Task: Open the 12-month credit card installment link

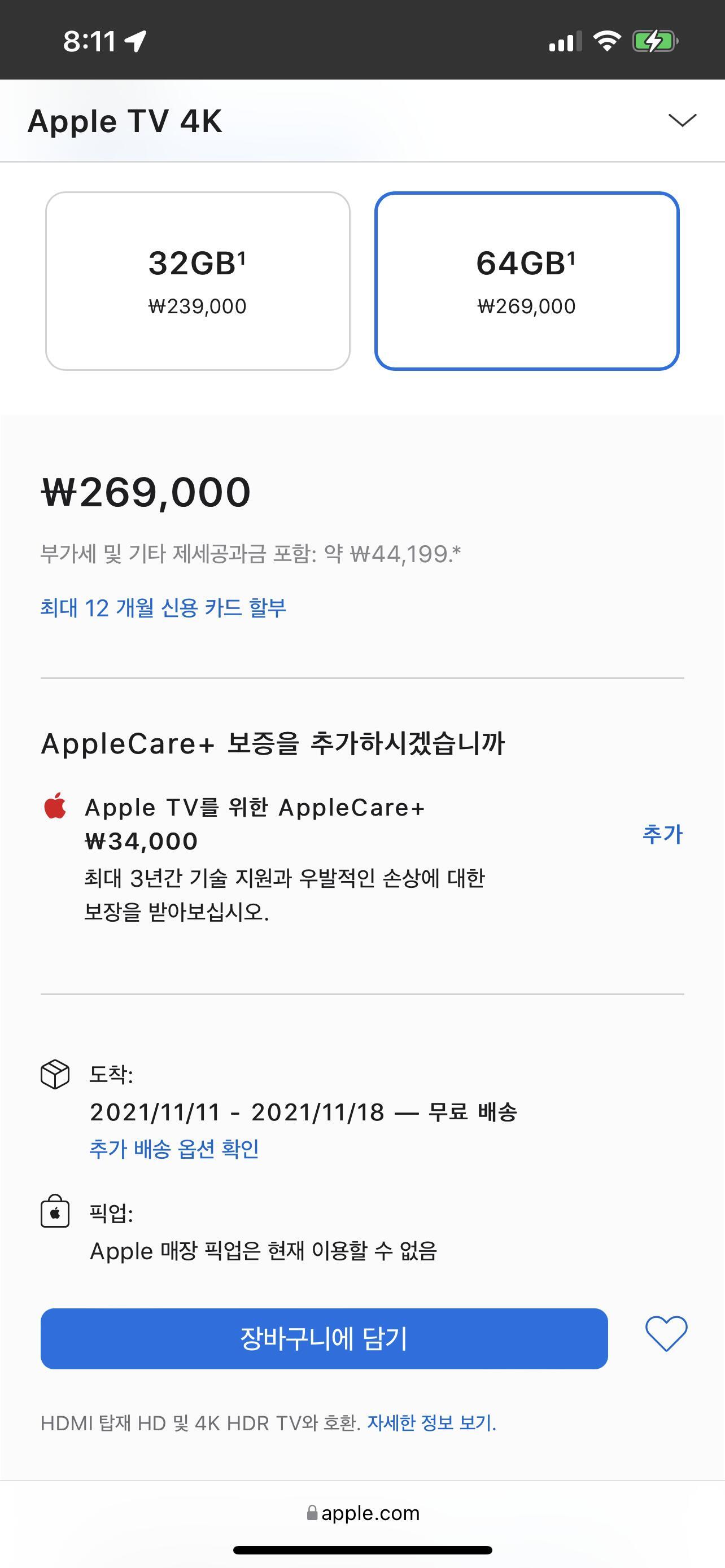Action: [163, 607]
